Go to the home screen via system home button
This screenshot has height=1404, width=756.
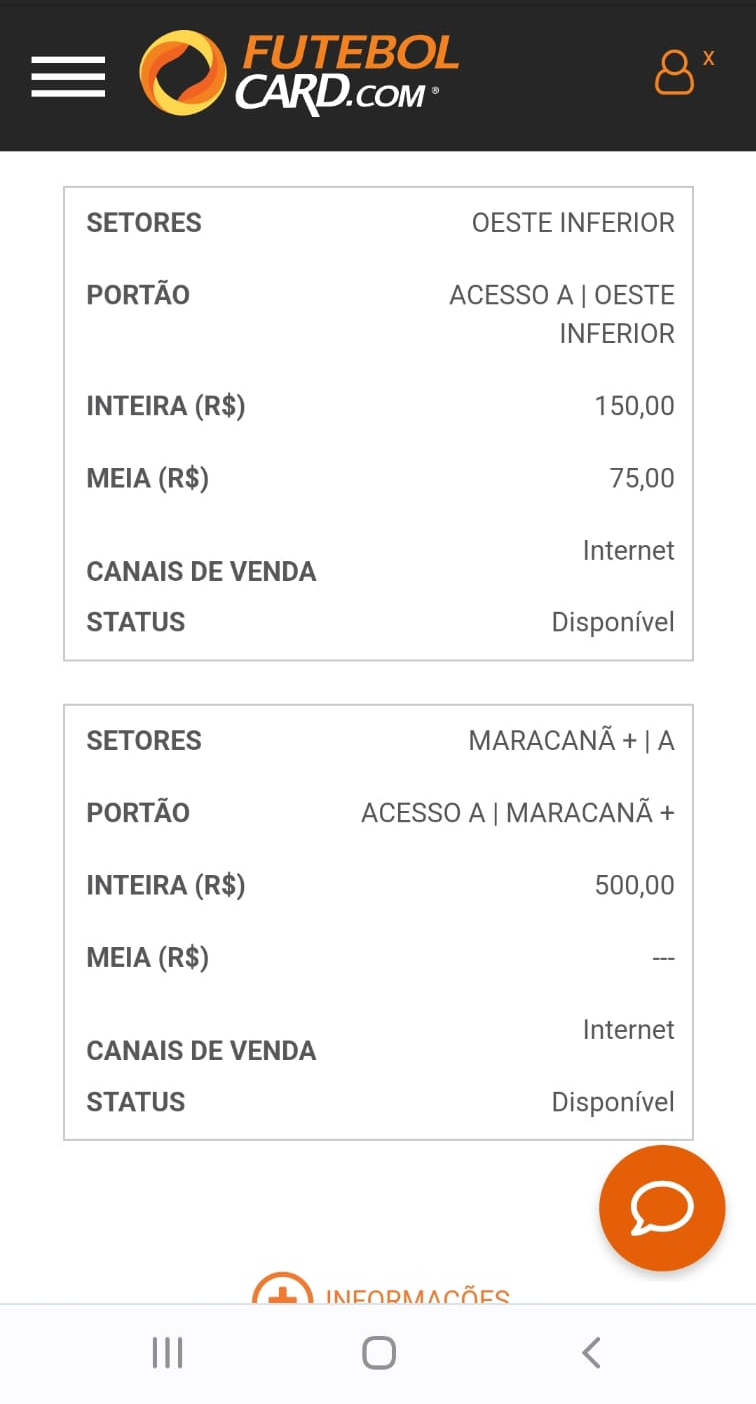pos(379,1353)
